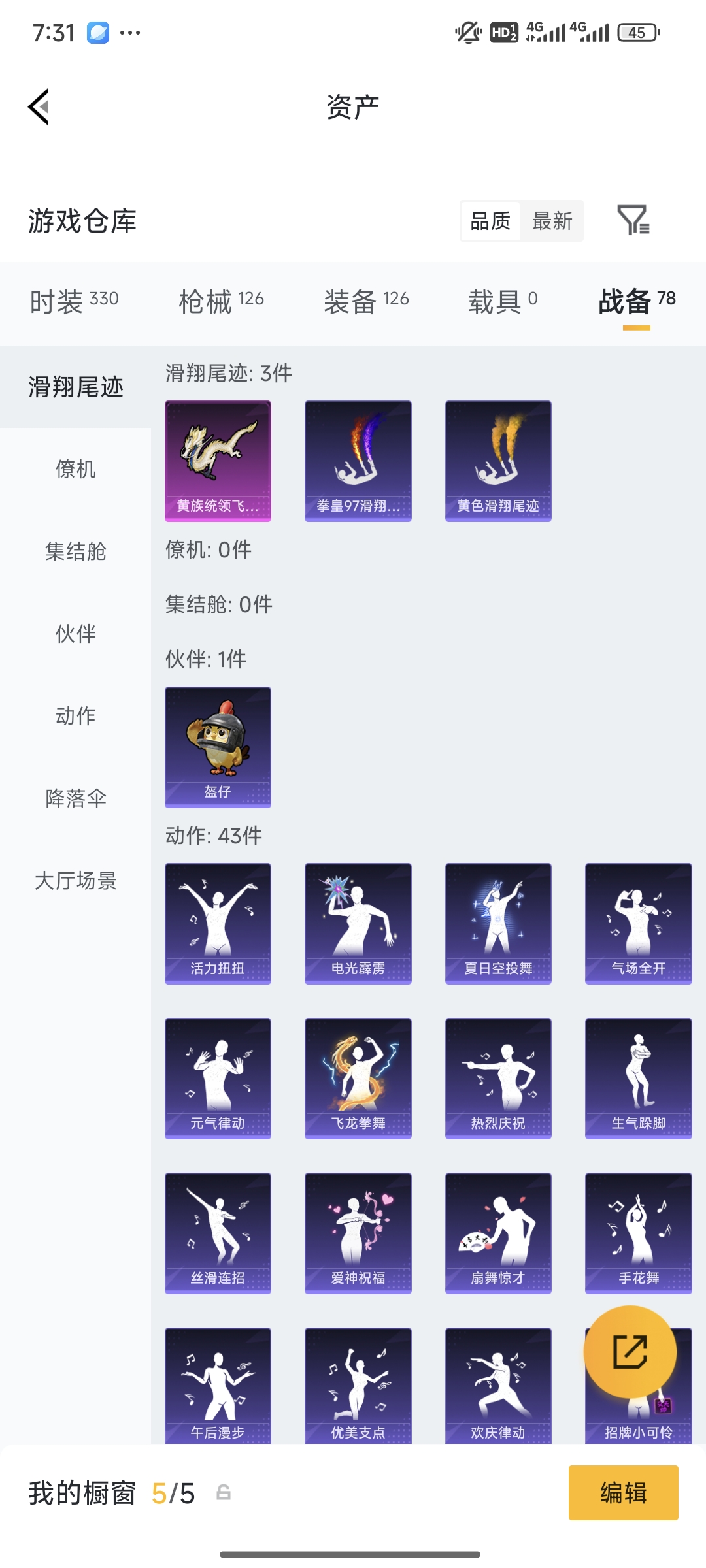Select the 电光霹雳 emote icon
This screenshot has height=1568, width=706.
358,921
